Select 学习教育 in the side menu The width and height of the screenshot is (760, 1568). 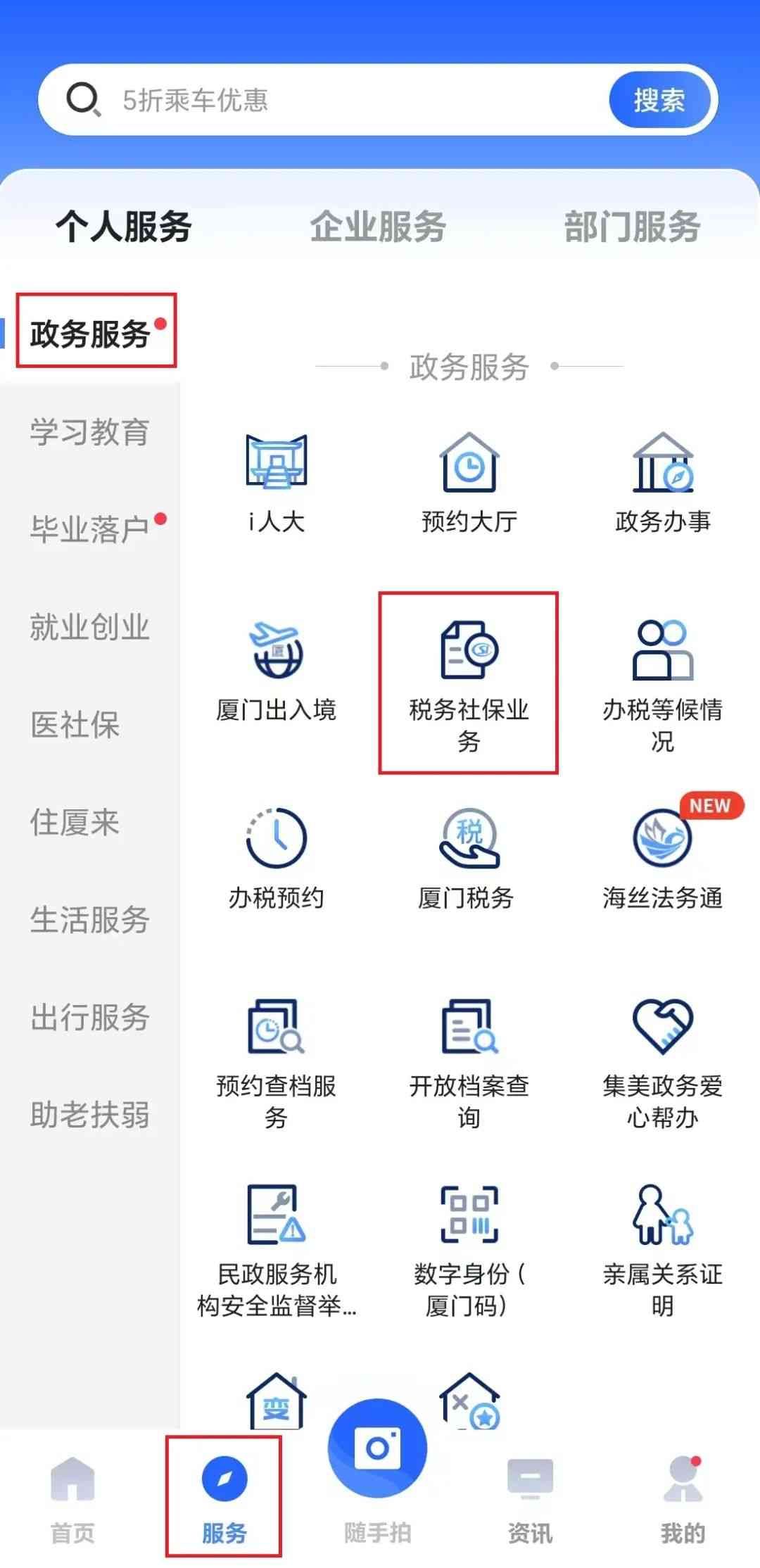click(x=89, y=431)
